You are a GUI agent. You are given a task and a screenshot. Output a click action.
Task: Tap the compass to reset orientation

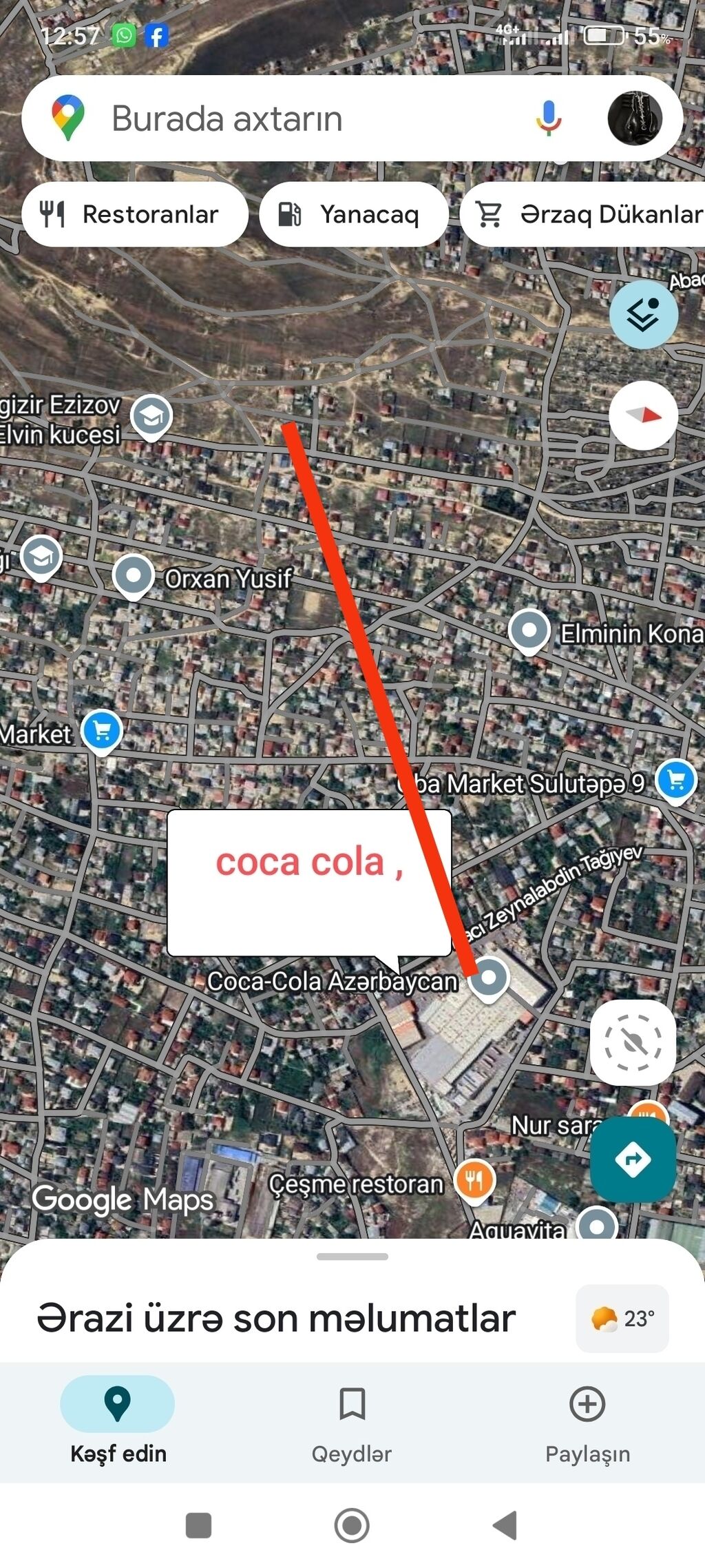[643, 415]
